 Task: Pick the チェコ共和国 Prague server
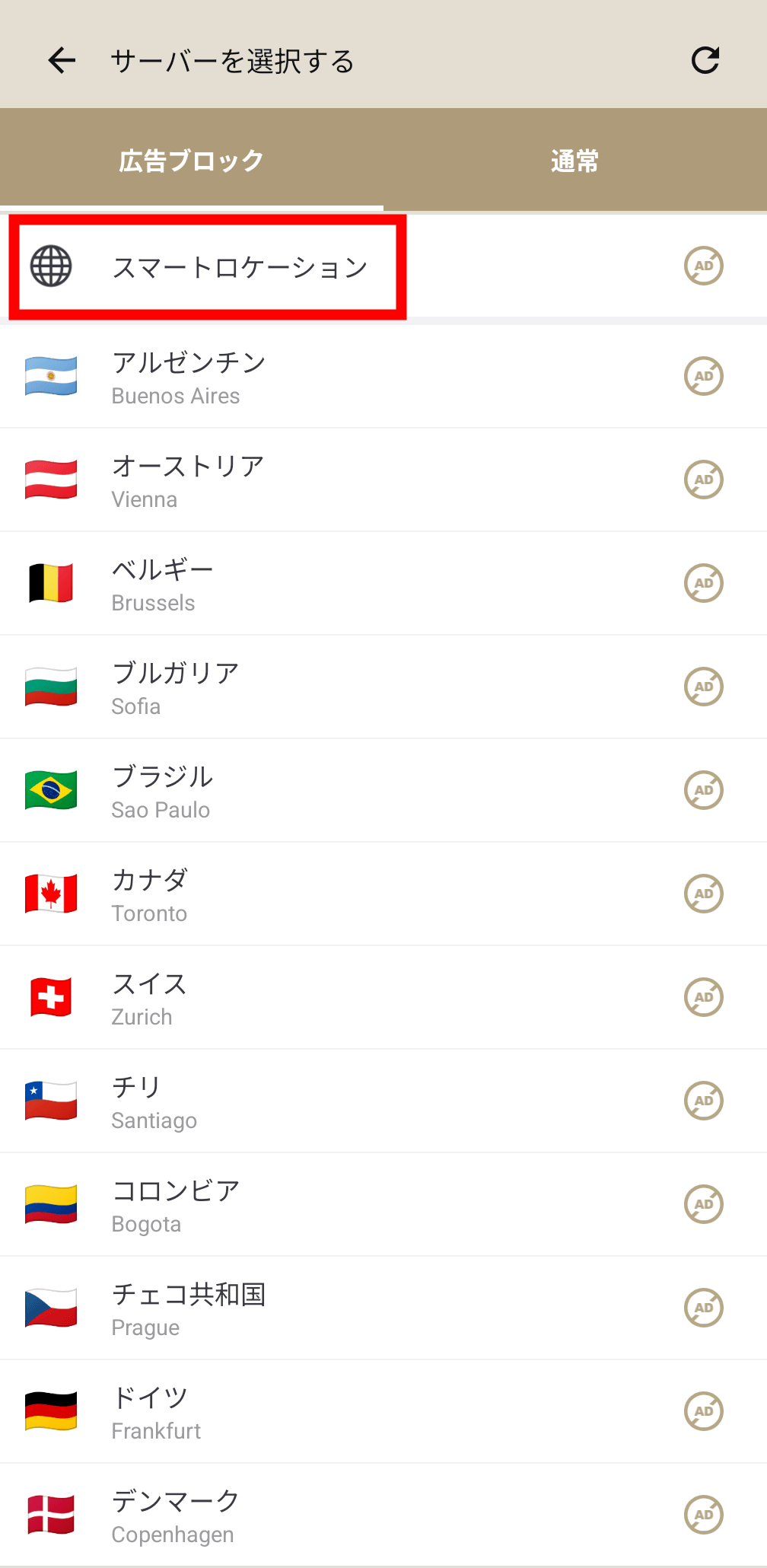coord(189,1308)
